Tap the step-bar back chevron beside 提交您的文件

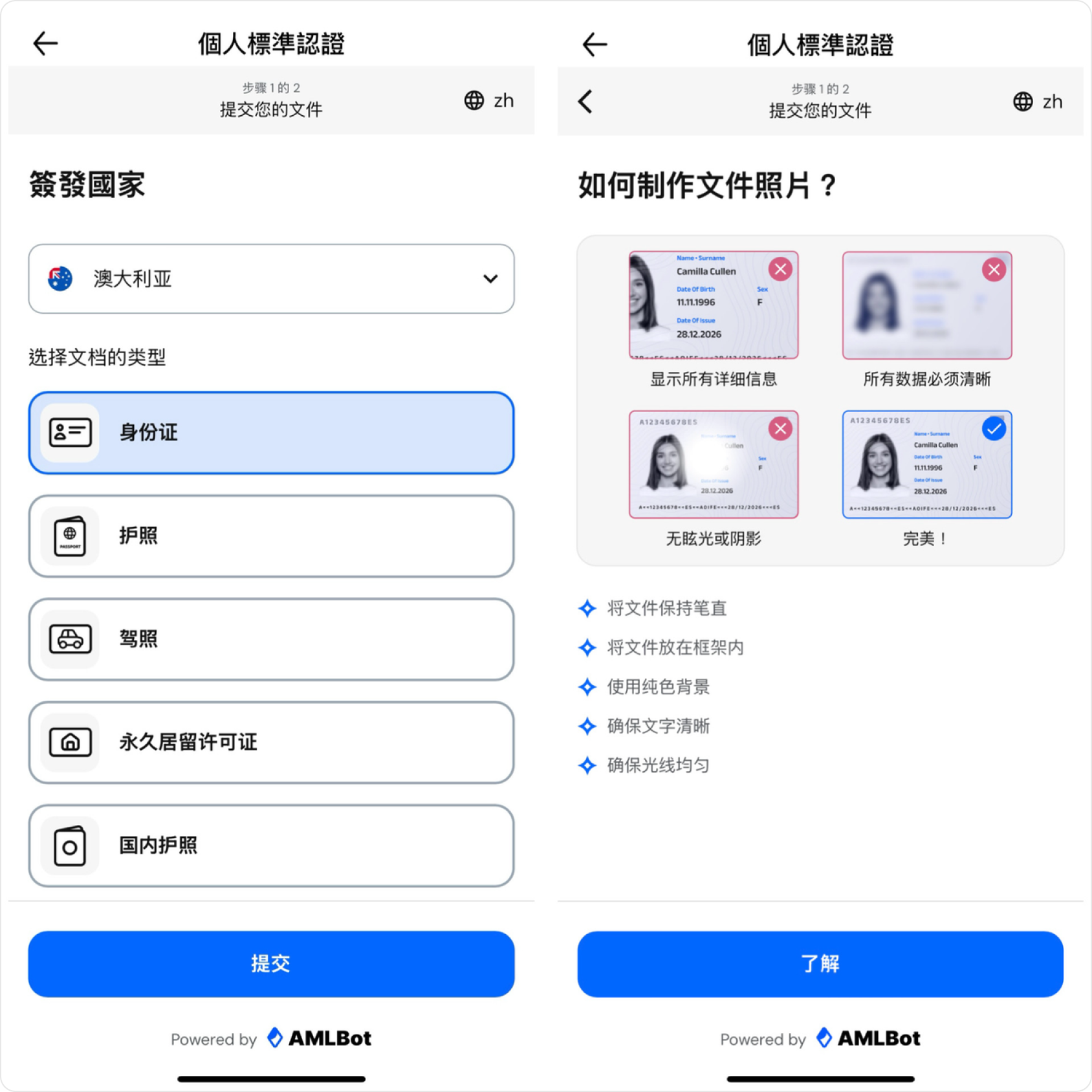point(585,102)
